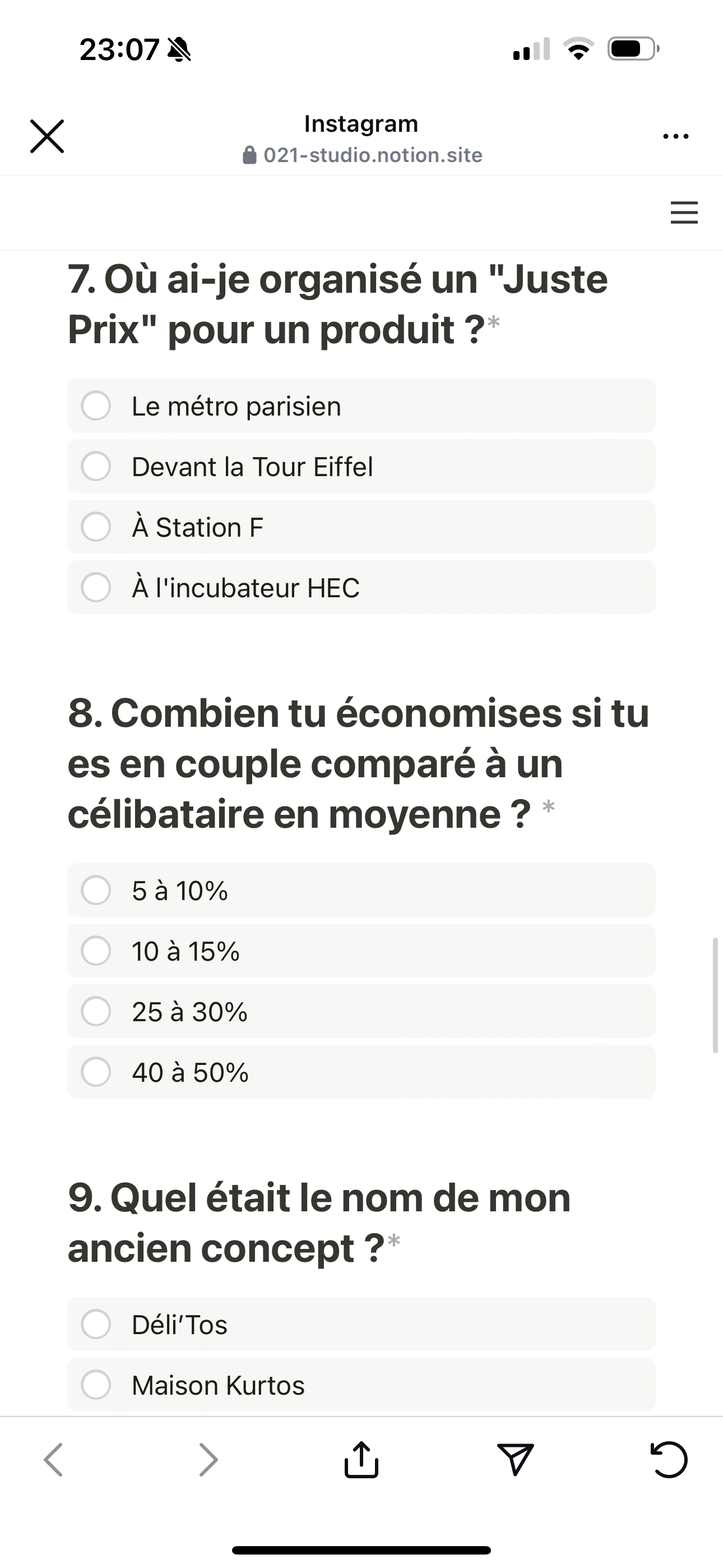Select the "10 à 15%" answer
723x1568 pixels.
[x=361, y=951]
